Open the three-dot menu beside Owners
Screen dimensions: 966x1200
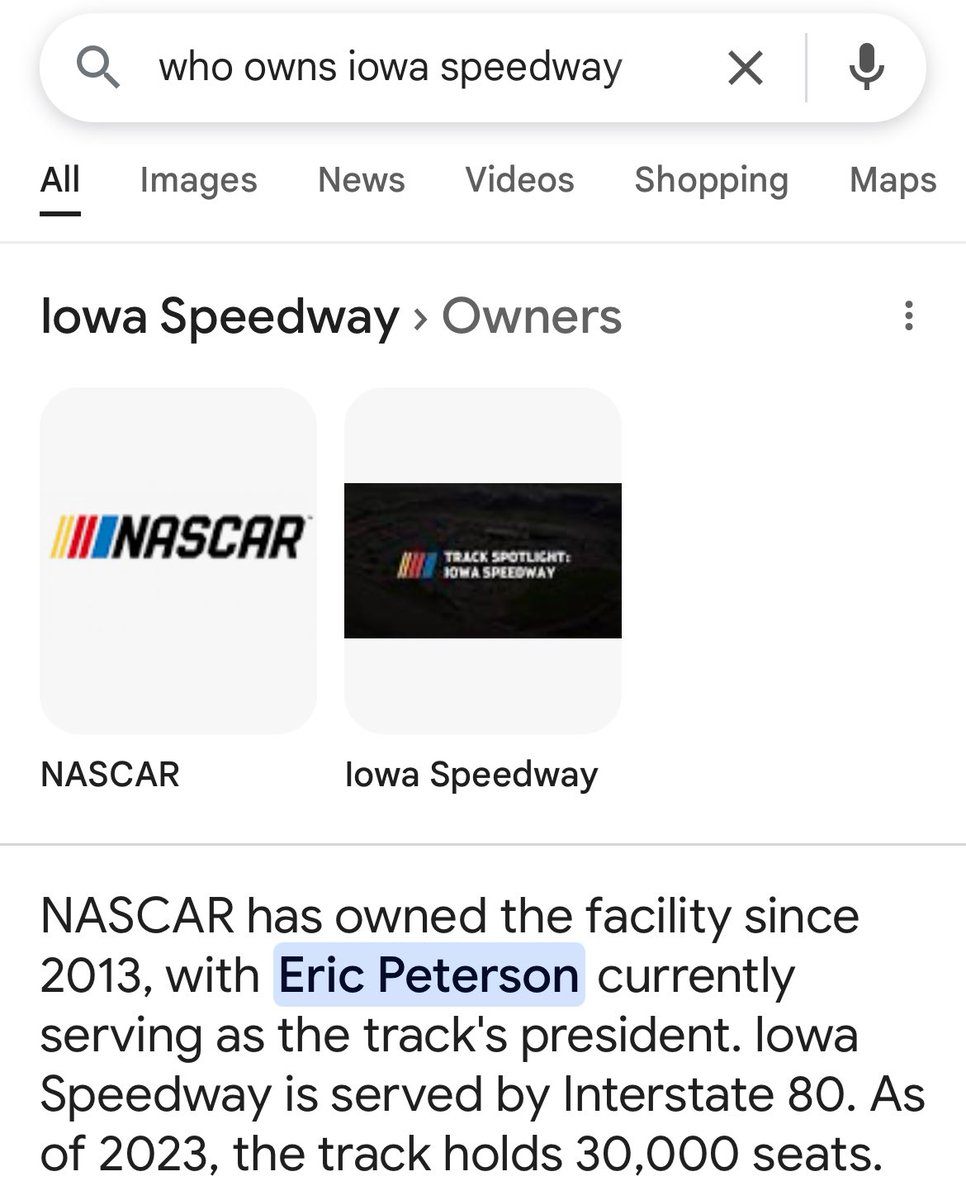[x=908, y=317]
